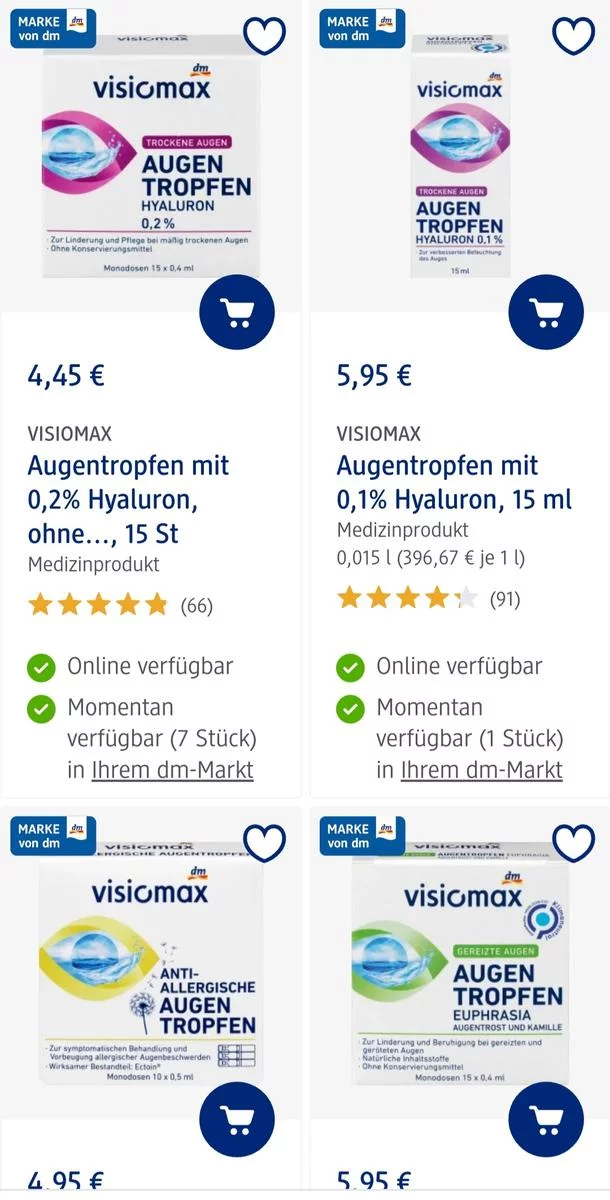Add 0,2% Hyaluron Augentropfen to favorites
The height and width of the screenshot is (1200, 610).
[265, 36]
